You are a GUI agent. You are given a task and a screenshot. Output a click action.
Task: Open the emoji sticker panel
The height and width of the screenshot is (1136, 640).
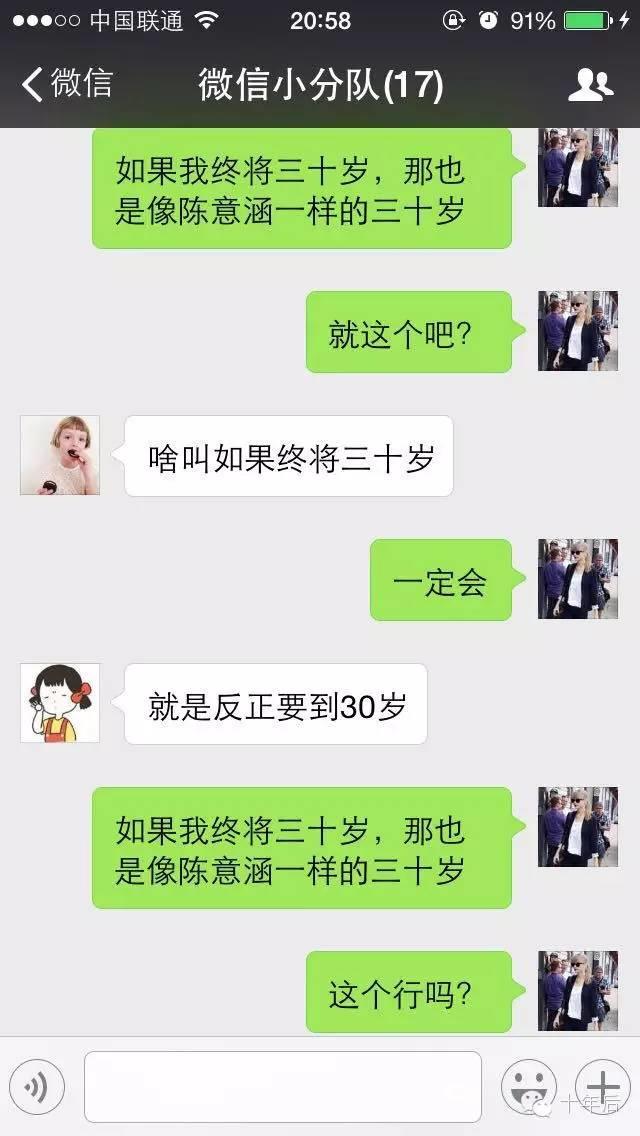[x=528, y=1087]
